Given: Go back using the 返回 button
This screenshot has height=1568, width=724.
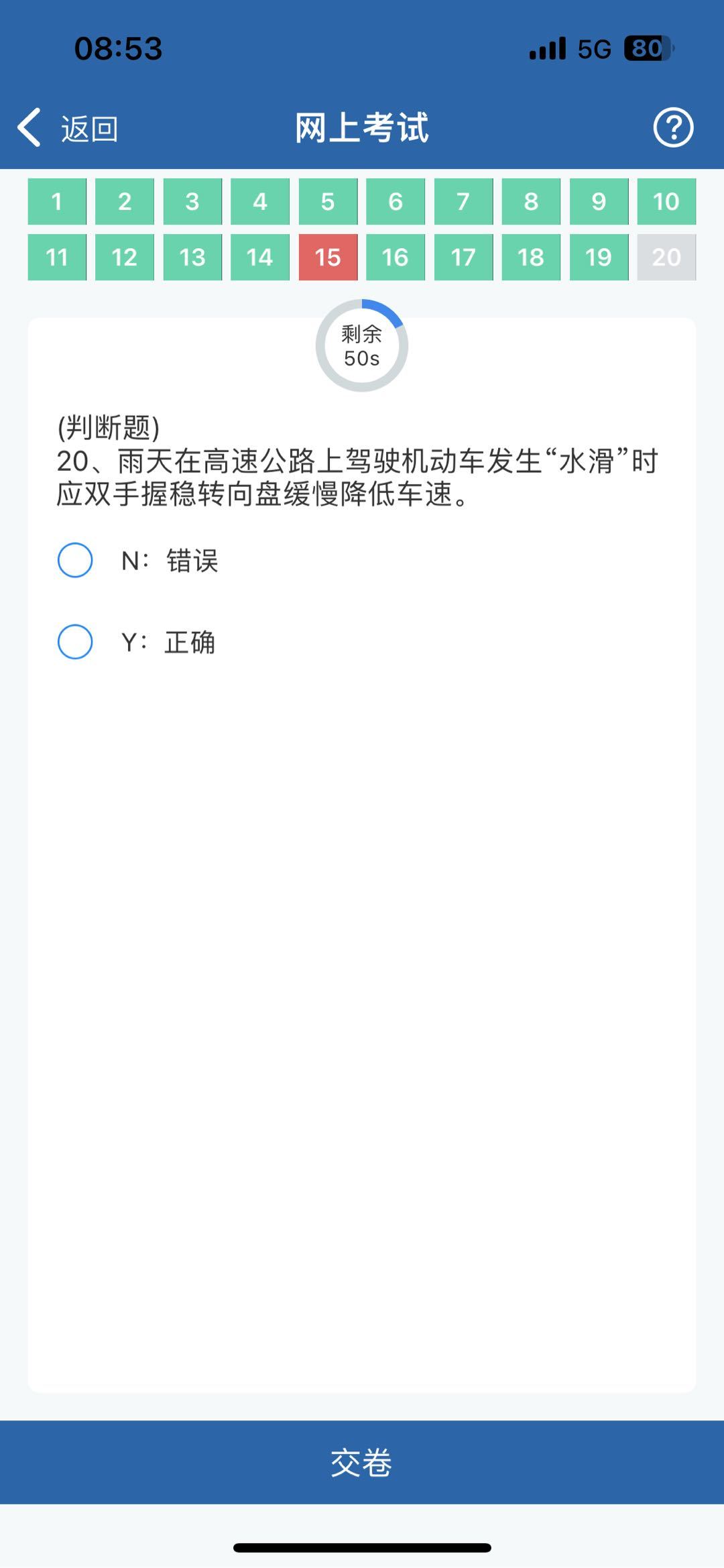Looking at the screenshot, I should tap(67, 128).
